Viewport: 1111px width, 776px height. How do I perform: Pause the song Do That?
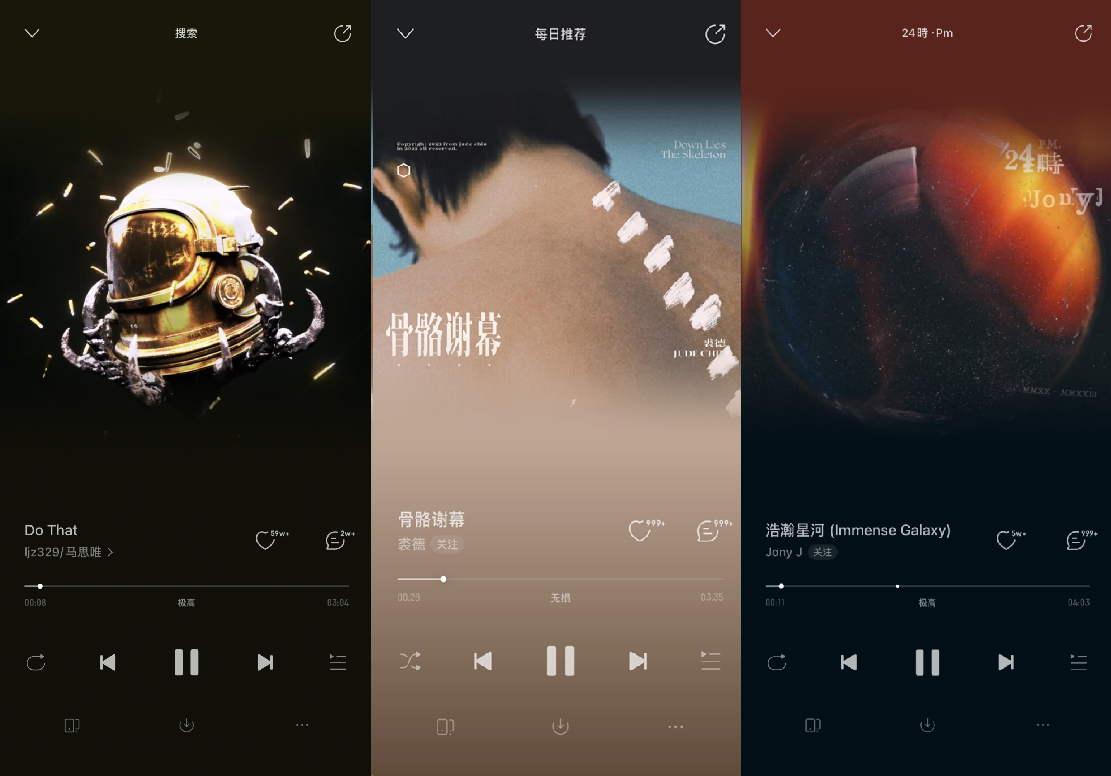click(186, 662)
